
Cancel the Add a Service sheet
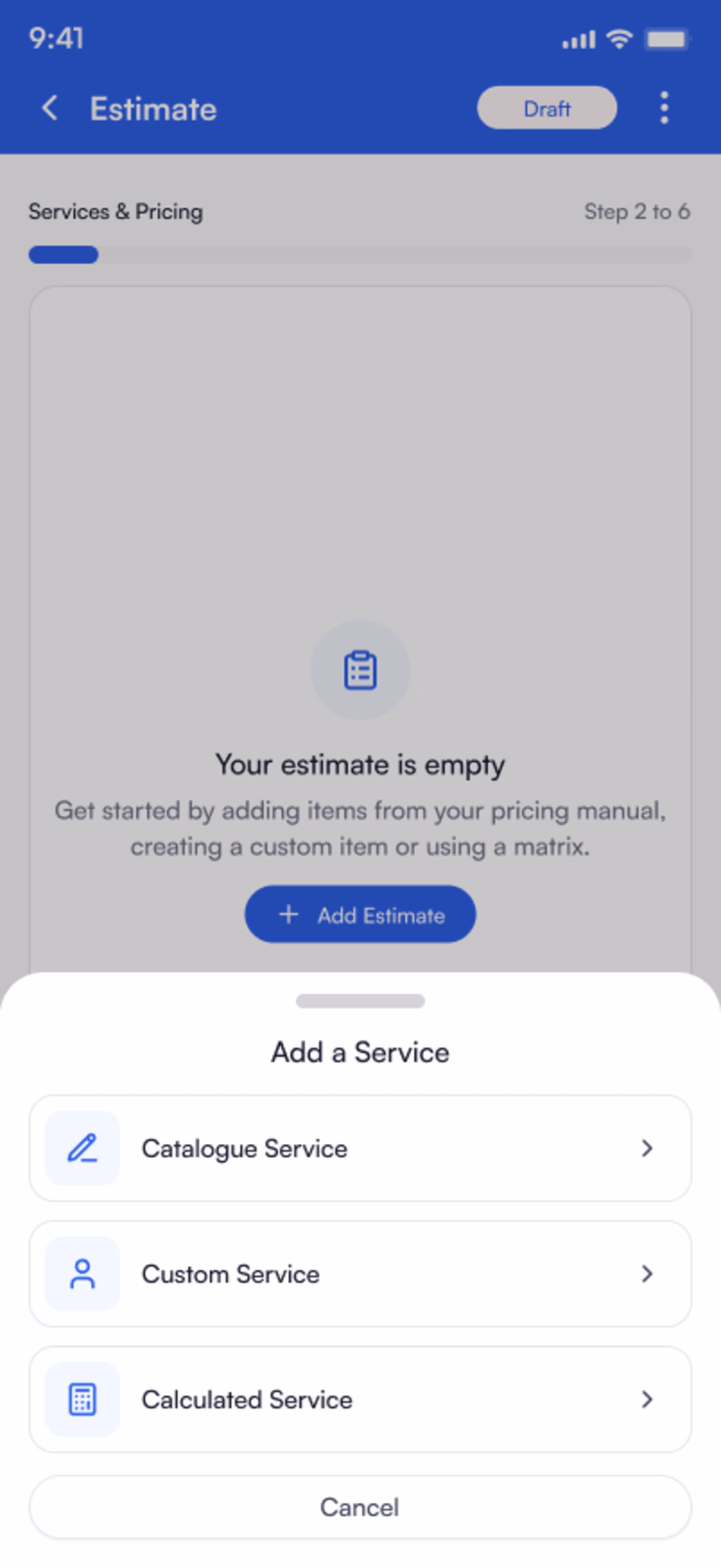(360, 1507)
